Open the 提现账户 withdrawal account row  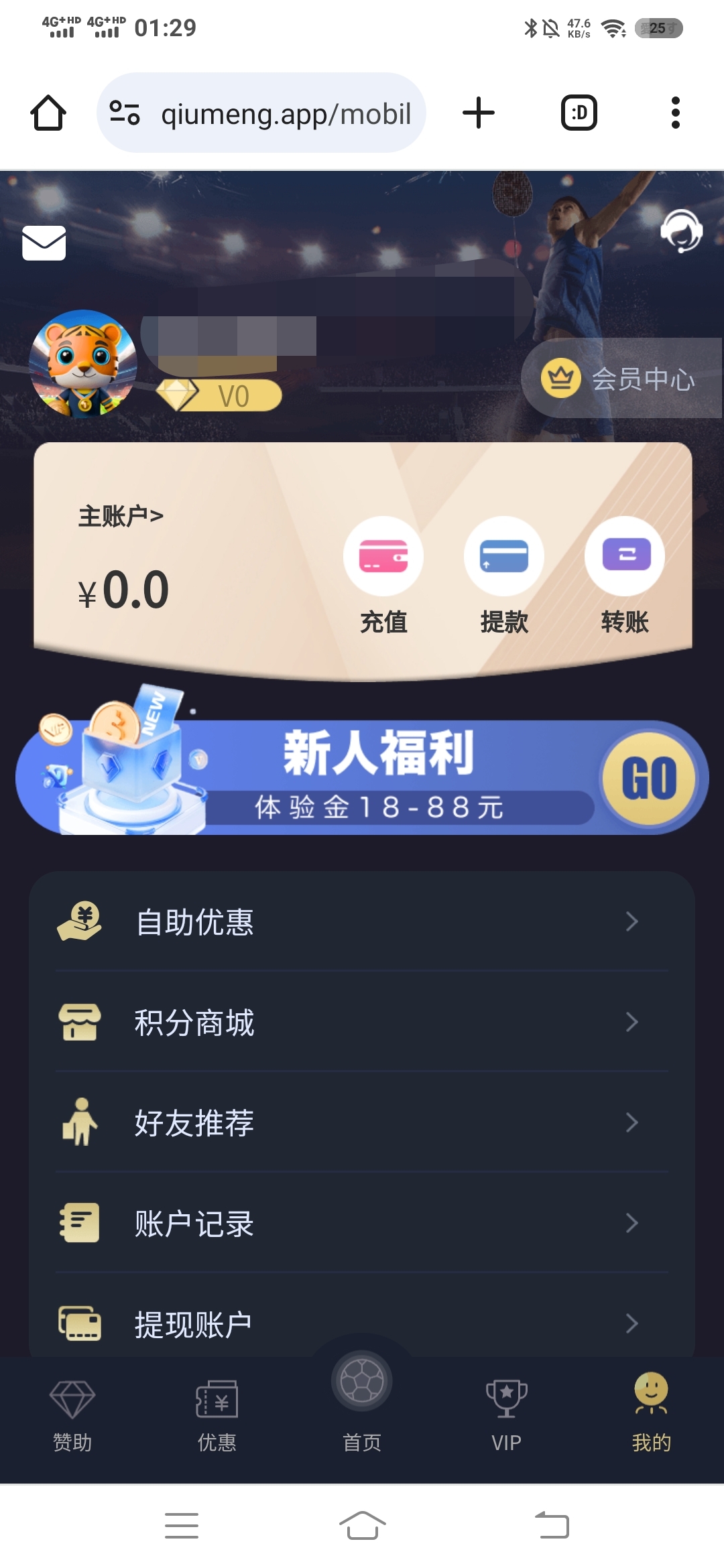pos(362,1323)
